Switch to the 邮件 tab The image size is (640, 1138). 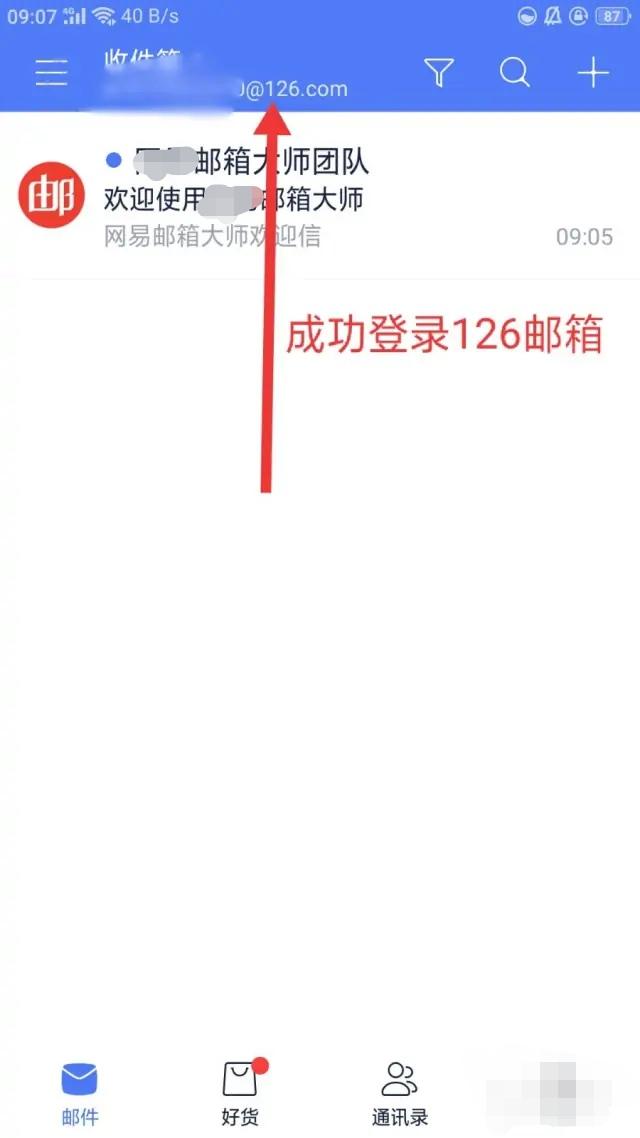[x=80, y=1094]
